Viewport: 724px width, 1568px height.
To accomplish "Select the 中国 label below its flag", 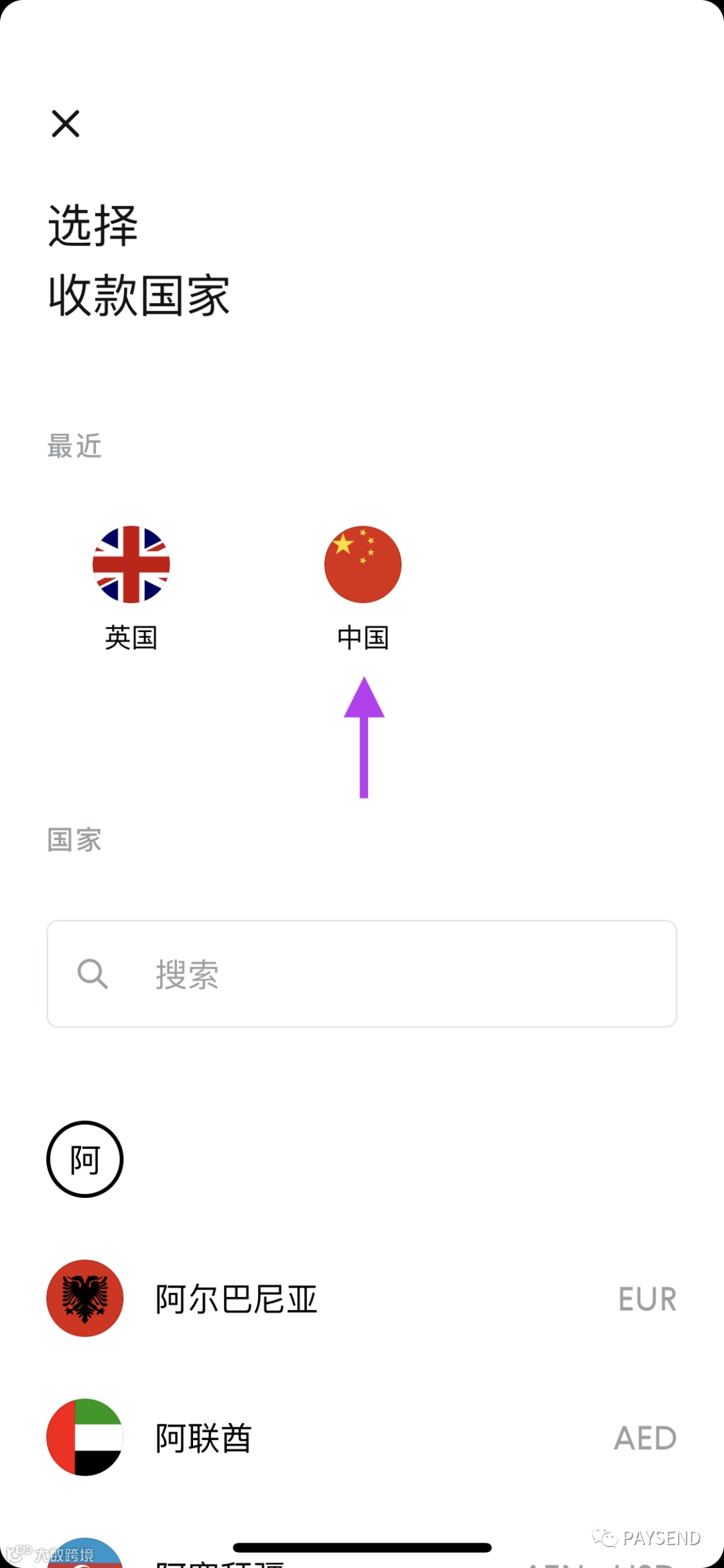I will (x=363, y=639).
